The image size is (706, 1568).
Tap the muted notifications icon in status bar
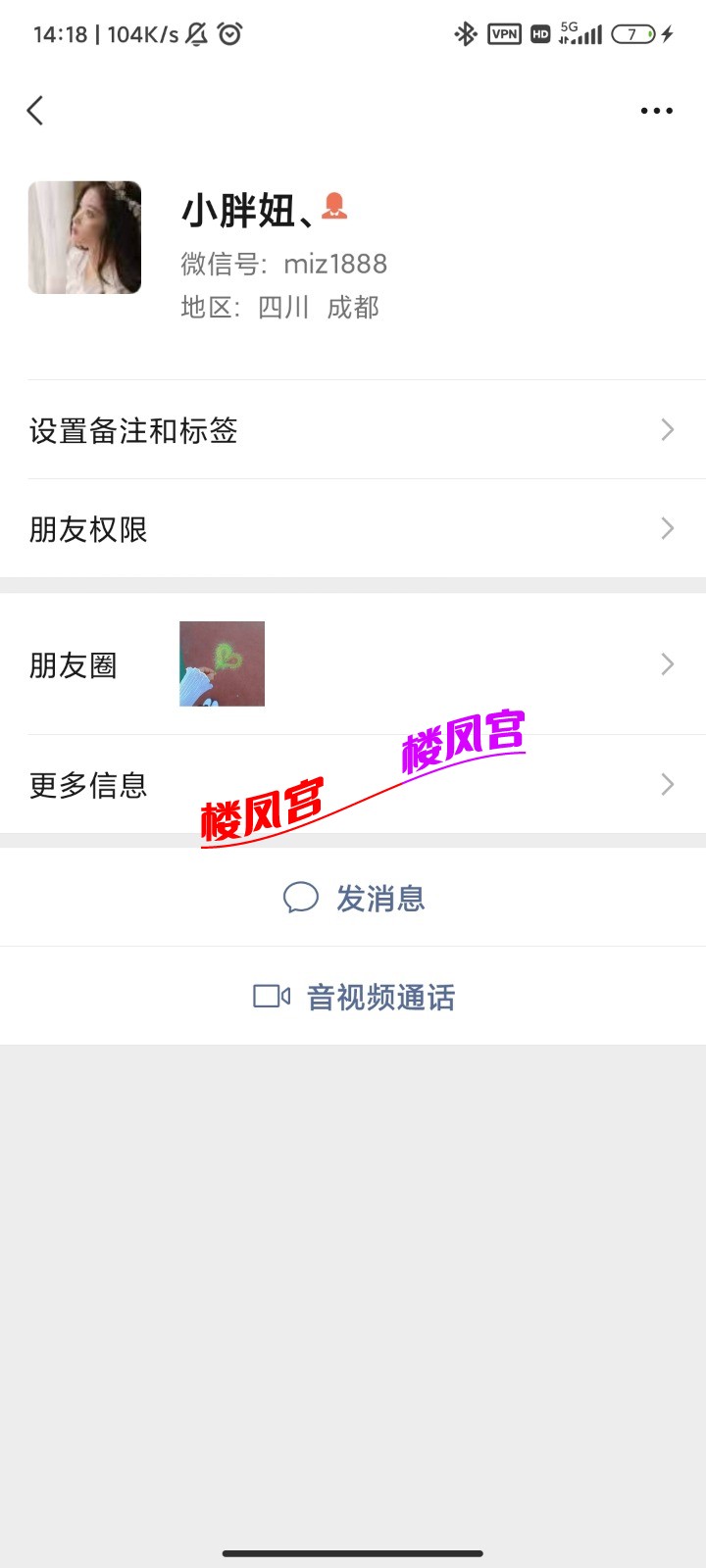(x=194, y=33)
